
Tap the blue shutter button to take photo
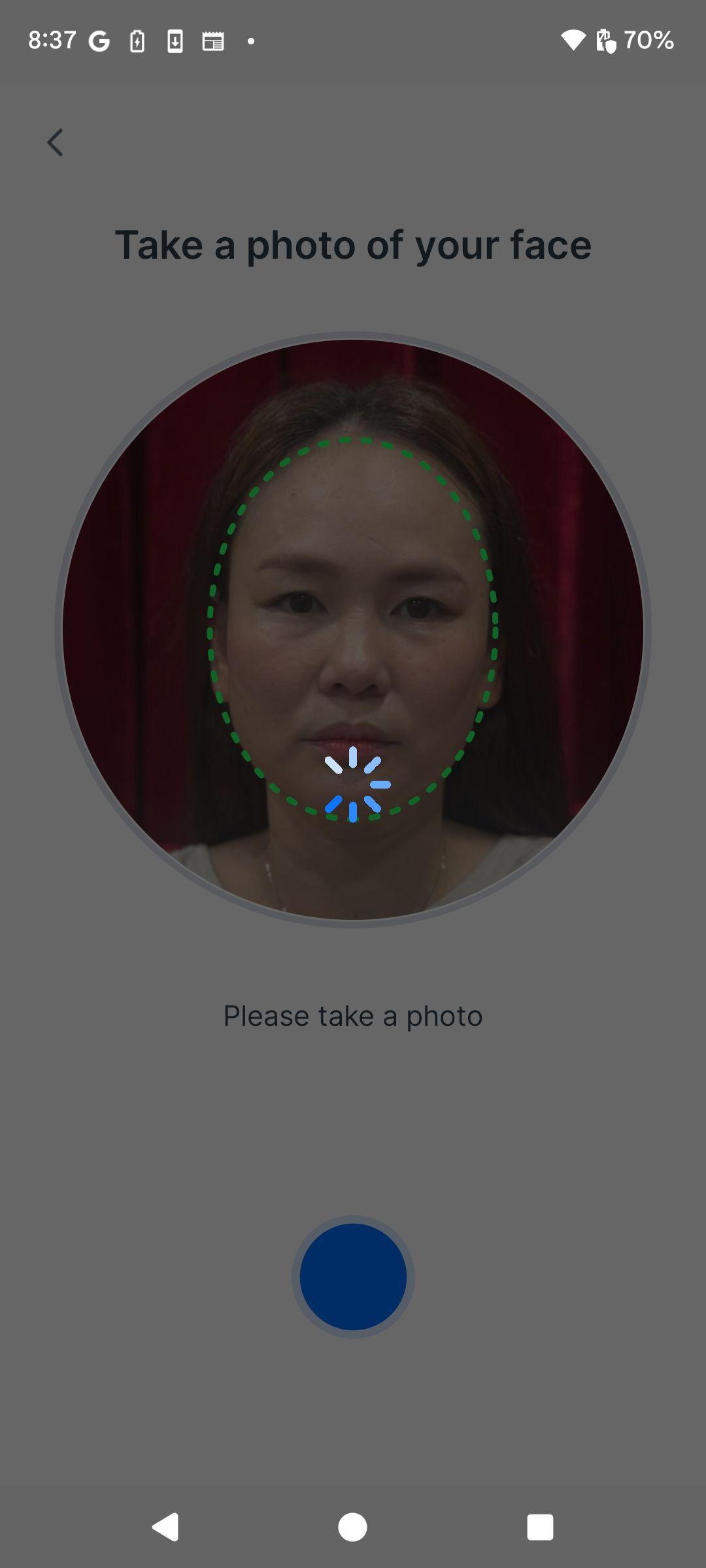click(x=353, y=1277)
